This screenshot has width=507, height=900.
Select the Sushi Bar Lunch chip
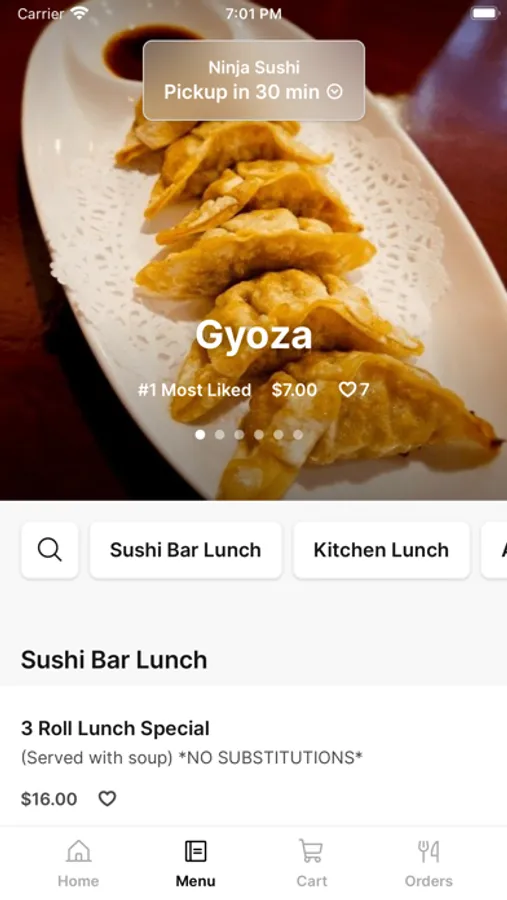coord(185,550)
